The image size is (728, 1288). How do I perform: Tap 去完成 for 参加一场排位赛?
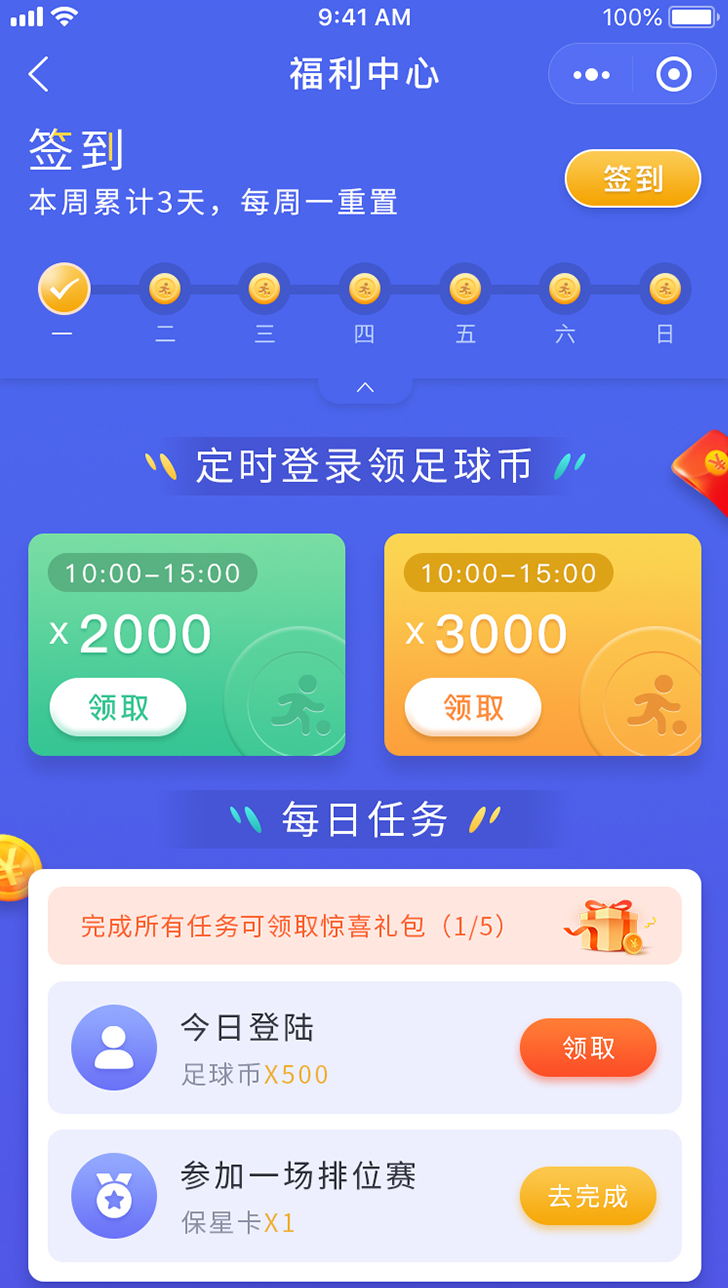[x=588, y=1196]
